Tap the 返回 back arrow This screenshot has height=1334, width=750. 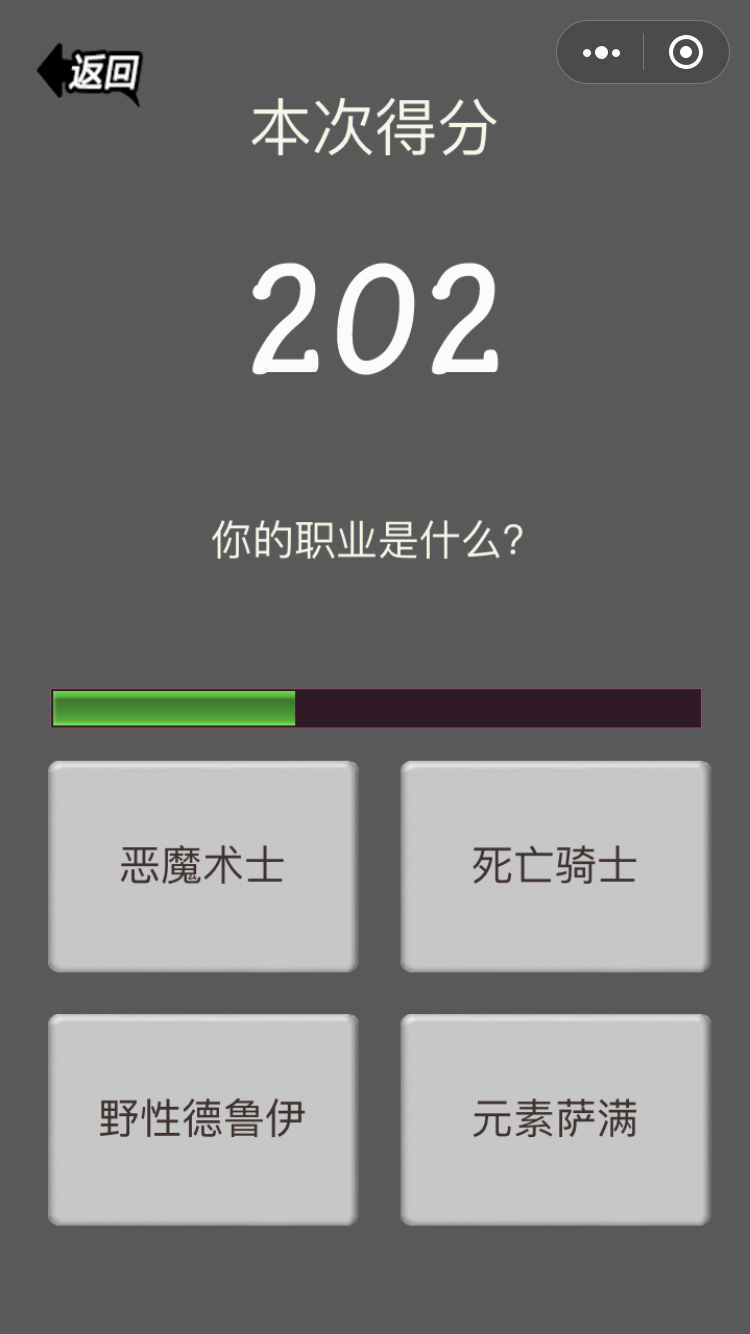(x=89, y=72)
